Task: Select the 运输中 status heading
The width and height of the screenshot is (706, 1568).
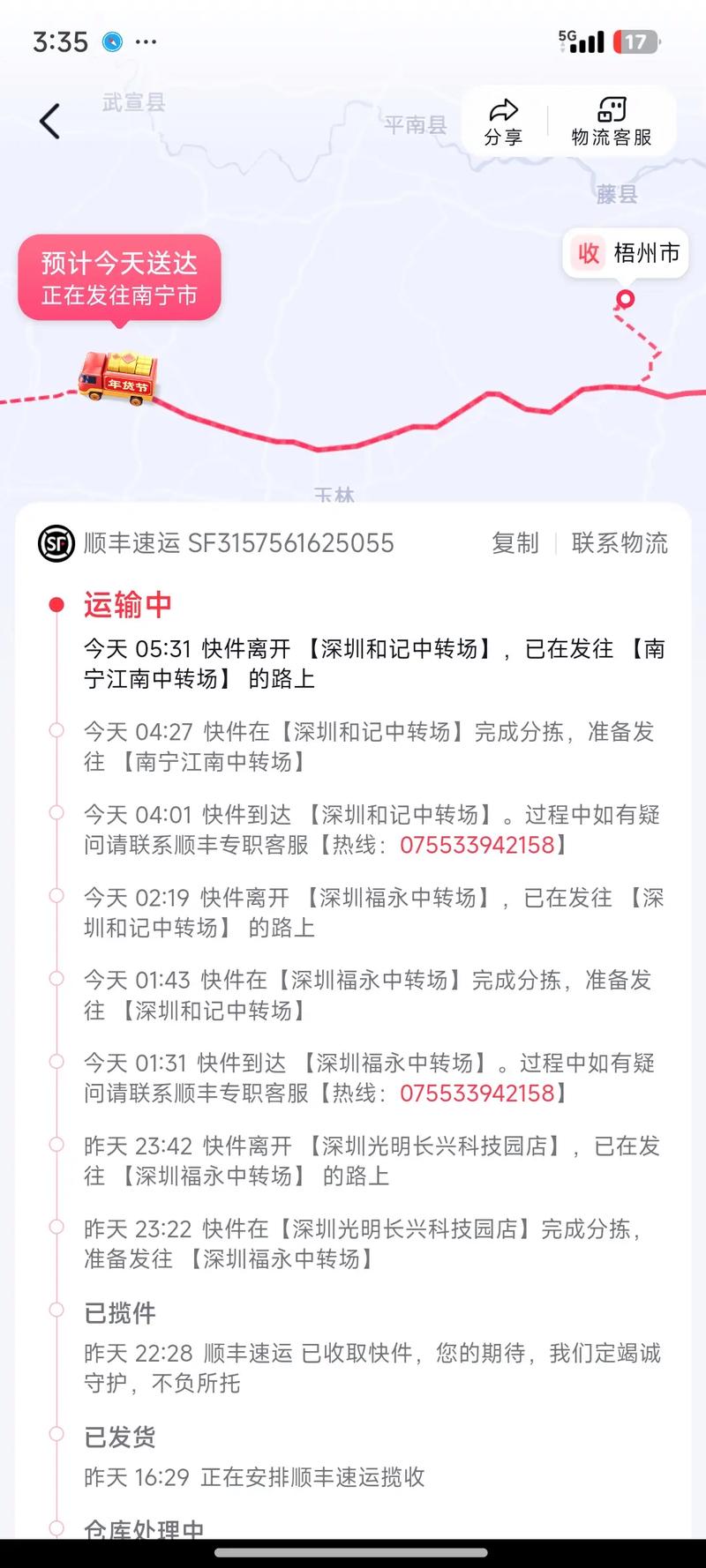Action: (127, 604)
